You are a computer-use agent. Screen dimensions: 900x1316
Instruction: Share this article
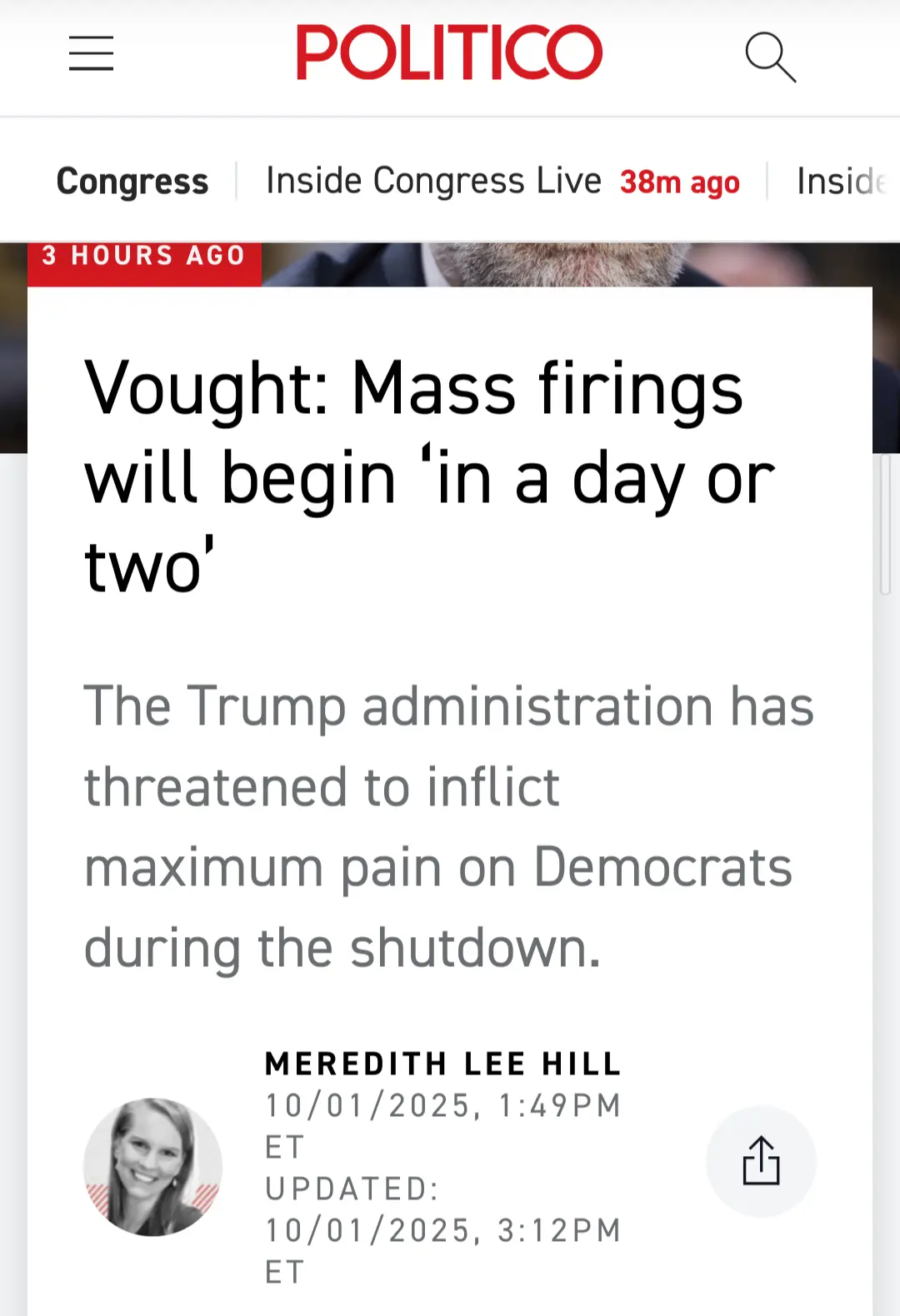click(x=761, y=1160)
